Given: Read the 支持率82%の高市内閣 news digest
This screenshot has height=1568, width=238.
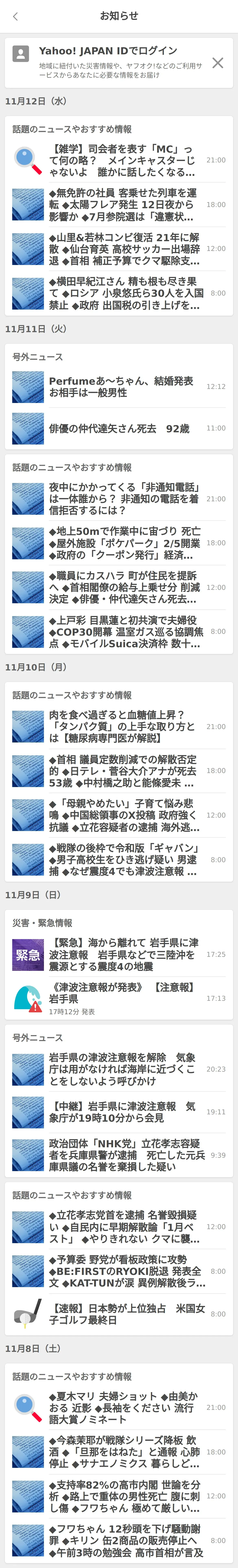Looking at the screenshot, I should pyautogui.click(x=122, y=1496).
